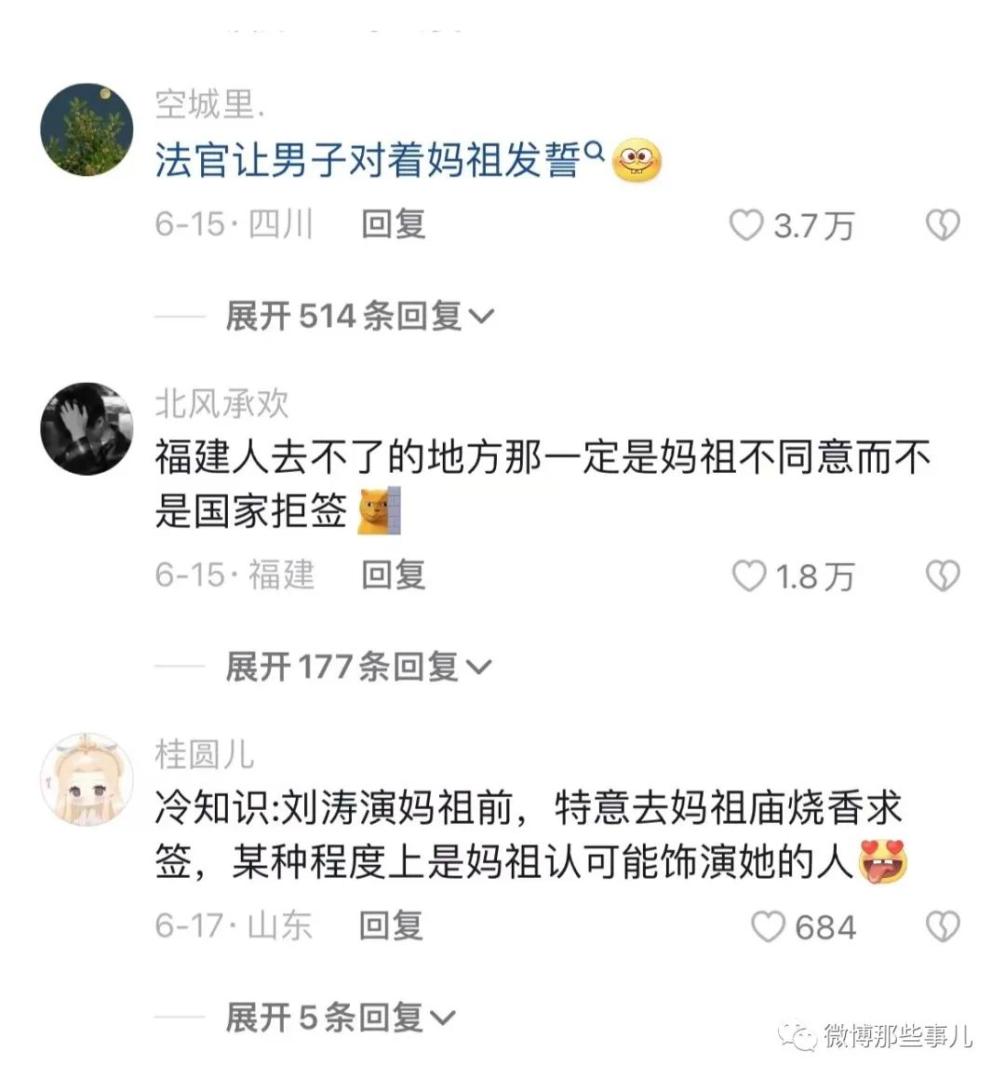Expand the 514 replies
This screenshot has width=1005, height=1080.
click(x=359, y=317)
